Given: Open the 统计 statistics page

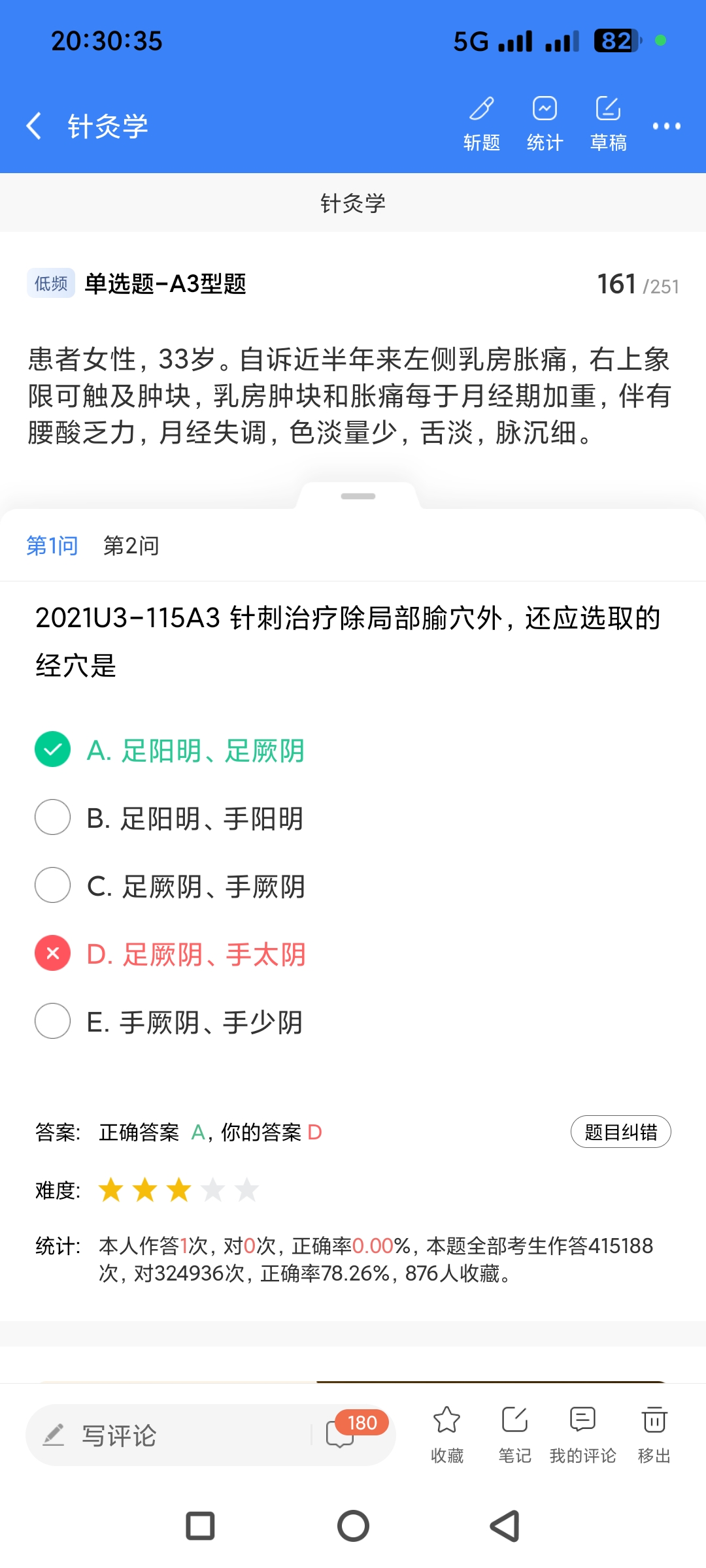Looking at the screenshot, I should point(545,124).
